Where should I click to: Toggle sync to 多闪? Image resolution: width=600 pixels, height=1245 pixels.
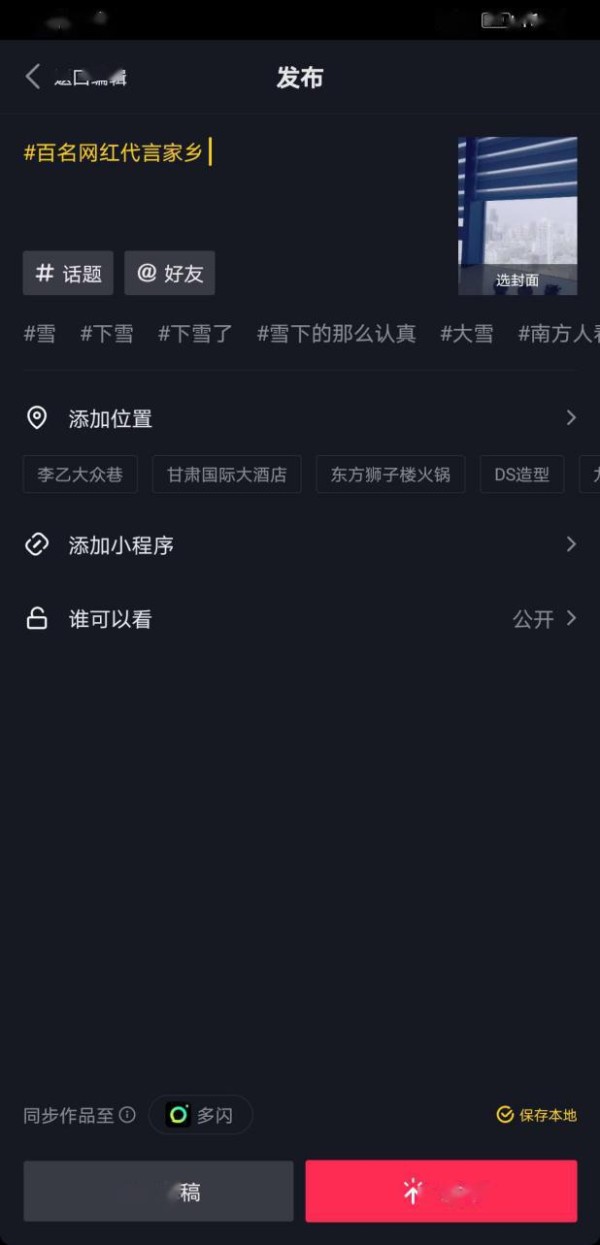(x=200, y=1115)
